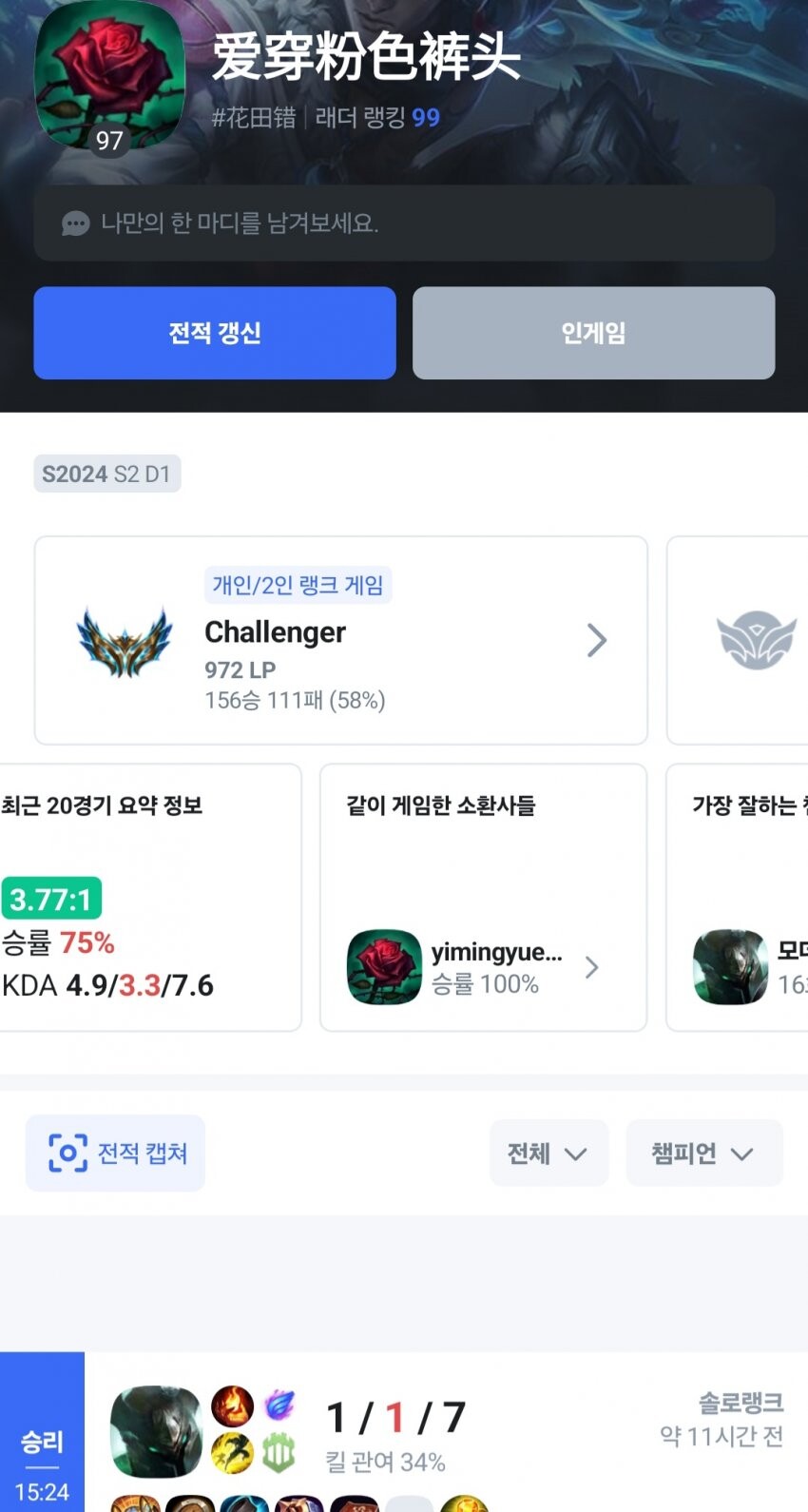This screenshot has width=808, height=1512.
Task: Tap the 전적 갱신 refresh button
Action: 214,333
